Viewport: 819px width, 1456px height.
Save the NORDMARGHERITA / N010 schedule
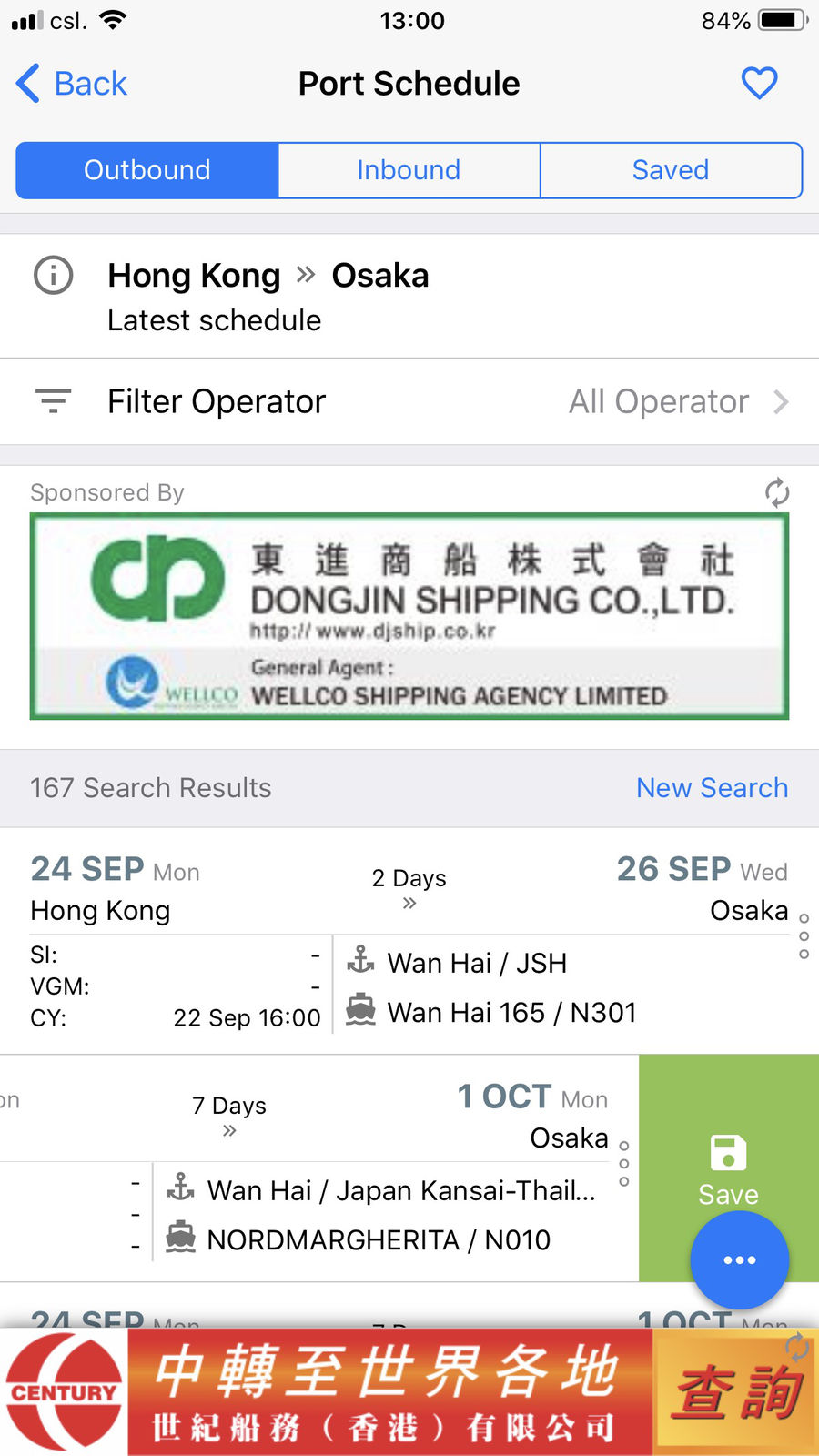(728, 1168)
